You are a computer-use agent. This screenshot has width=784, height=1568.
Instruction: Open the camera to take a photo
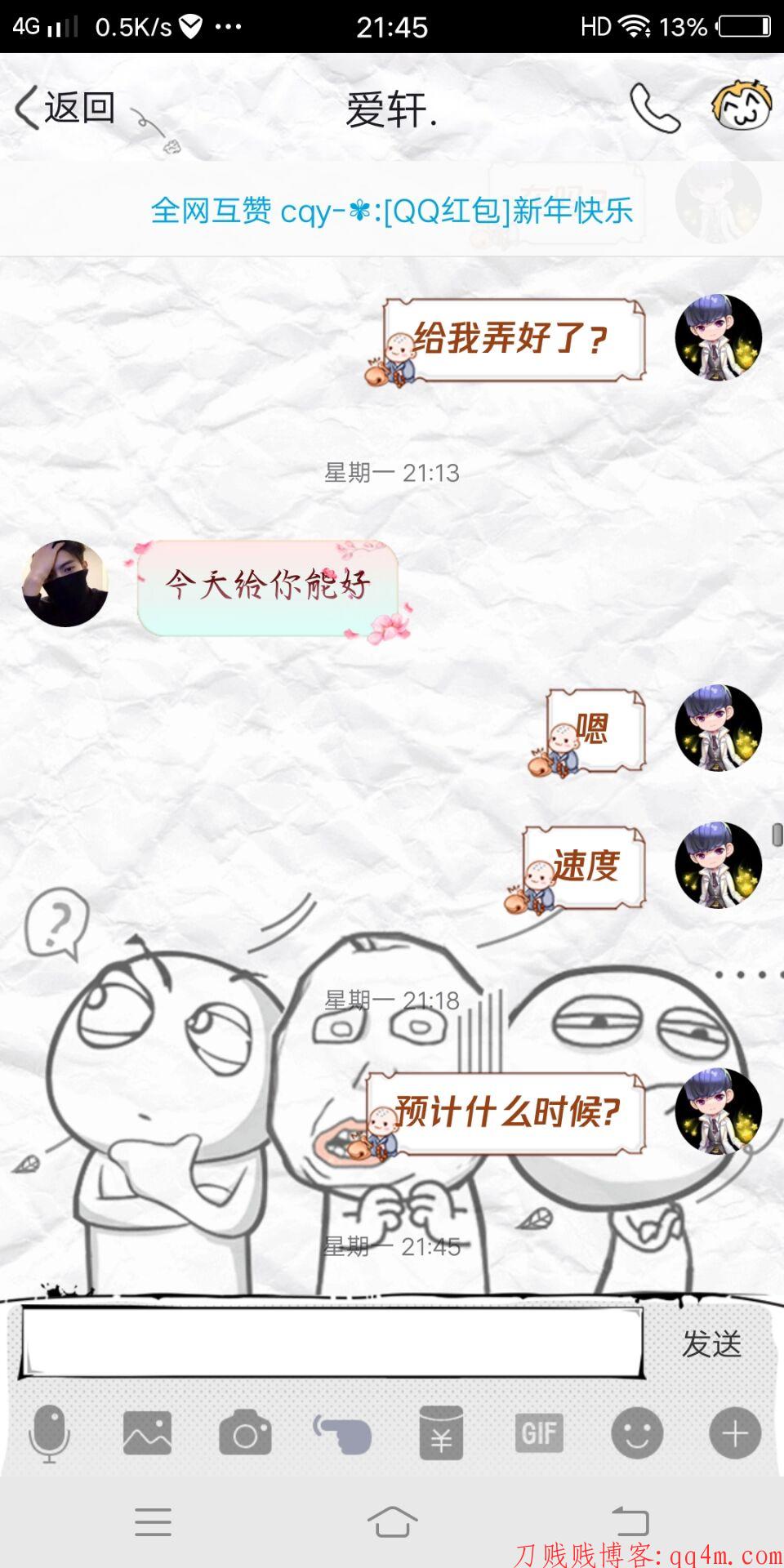[x=245, y=1435]
